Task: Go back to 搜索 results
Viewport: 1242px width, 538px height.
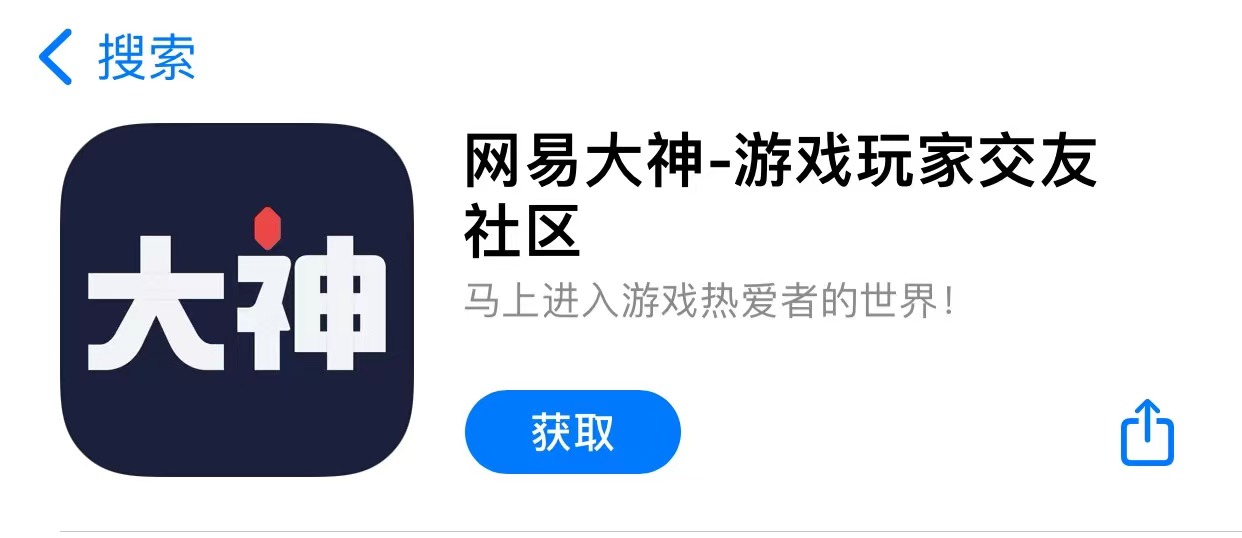Action: [x=115, y=57]
